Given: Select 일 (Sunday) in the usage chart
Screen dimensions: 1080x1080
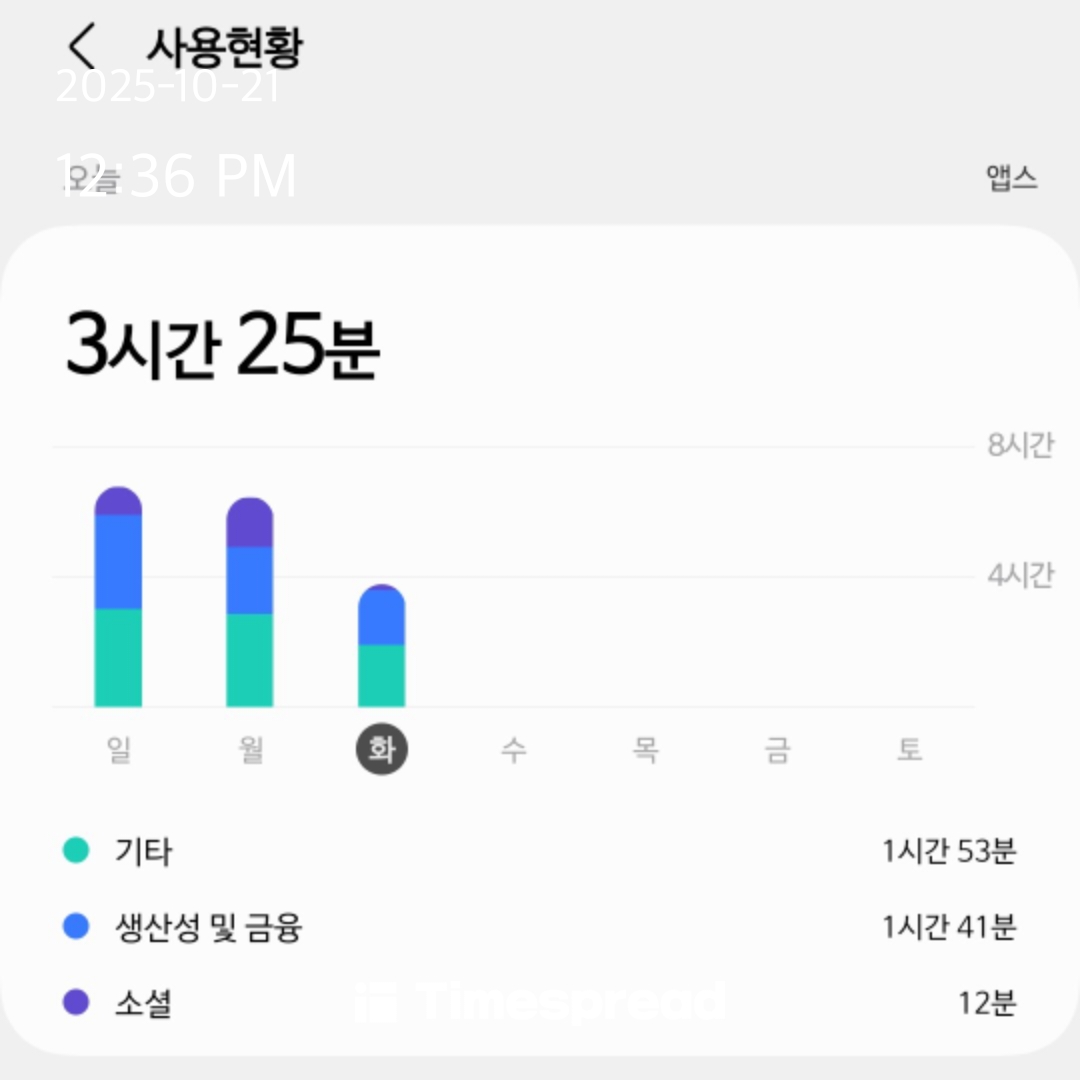Looking at the screenshot, I should coord(118,750).
